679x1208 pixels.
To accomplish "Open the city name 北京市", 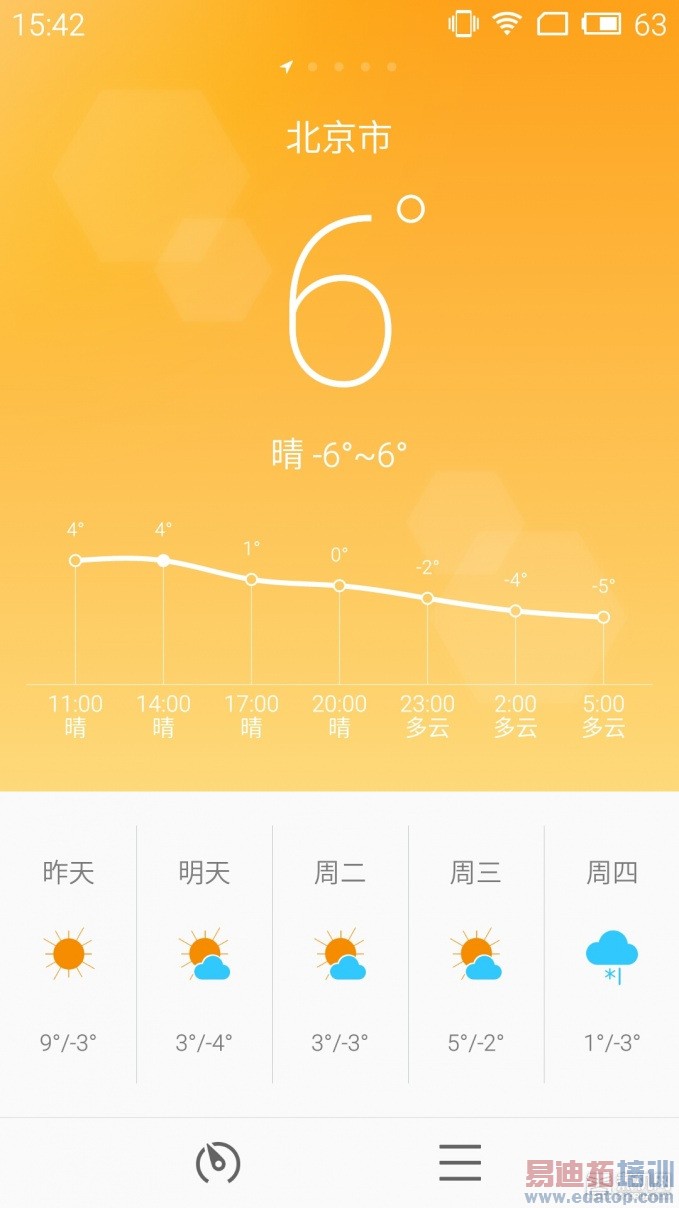I will tap(338, 137).
